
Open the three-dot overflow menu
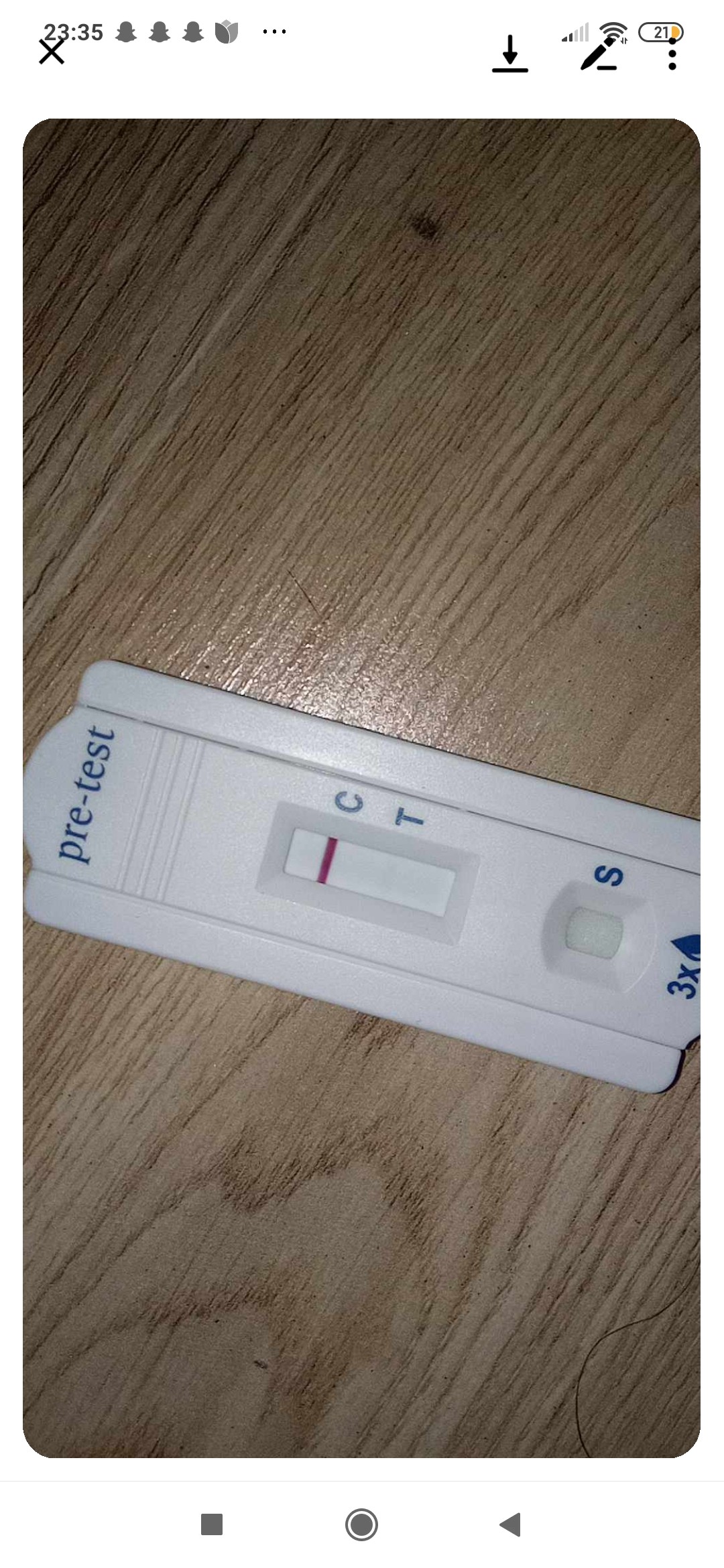[x=672, y=54]
